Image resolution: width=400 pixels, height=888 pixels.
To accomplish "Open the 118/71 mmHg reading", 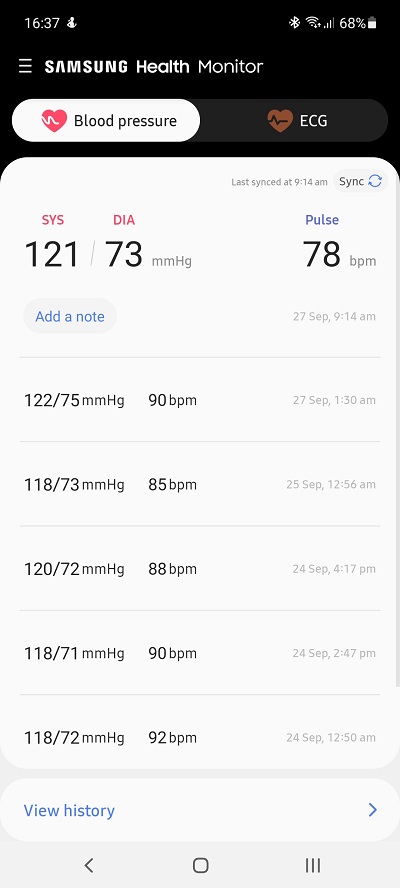I will tap(200, 653).
